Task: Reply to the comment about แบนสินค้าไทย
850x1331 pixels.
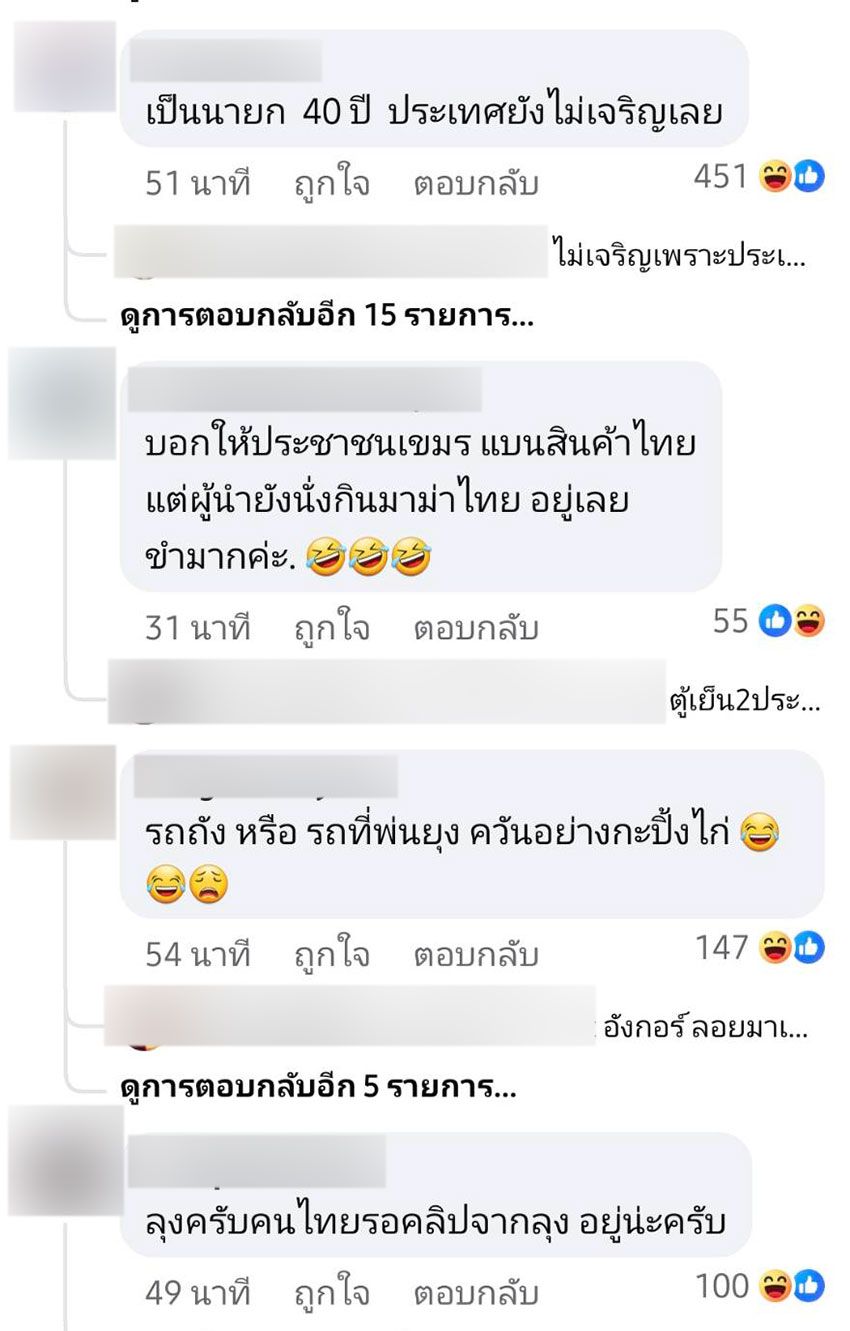Action: [x=475, y=628]
